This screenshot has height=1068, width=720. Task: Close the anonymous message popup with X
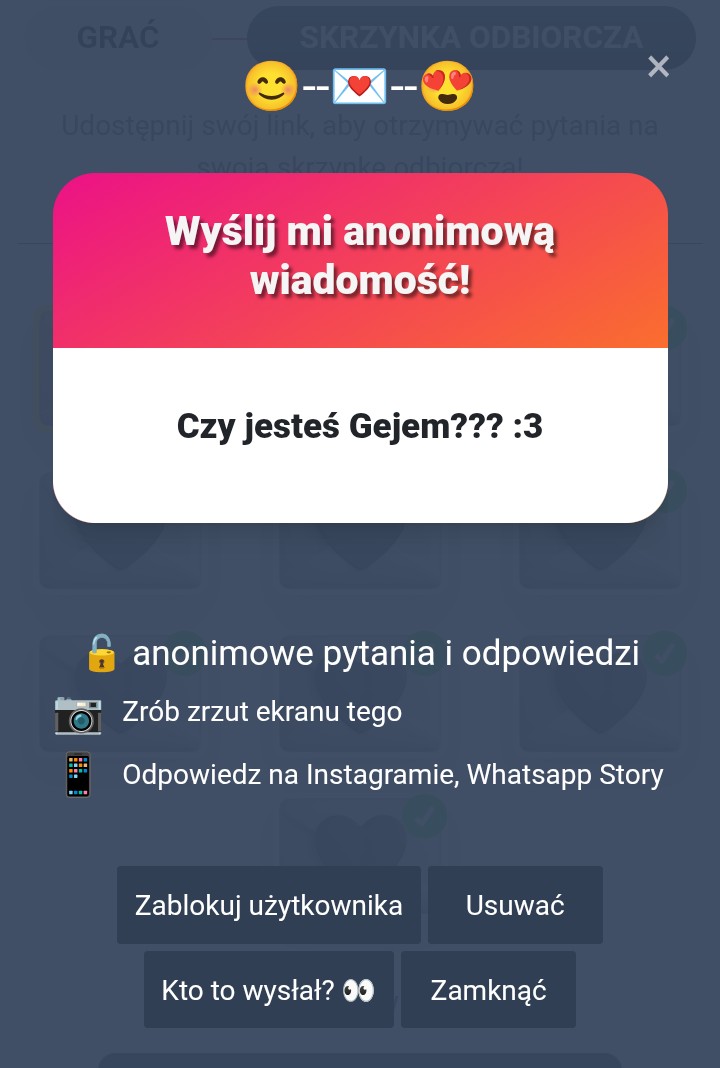658,67
